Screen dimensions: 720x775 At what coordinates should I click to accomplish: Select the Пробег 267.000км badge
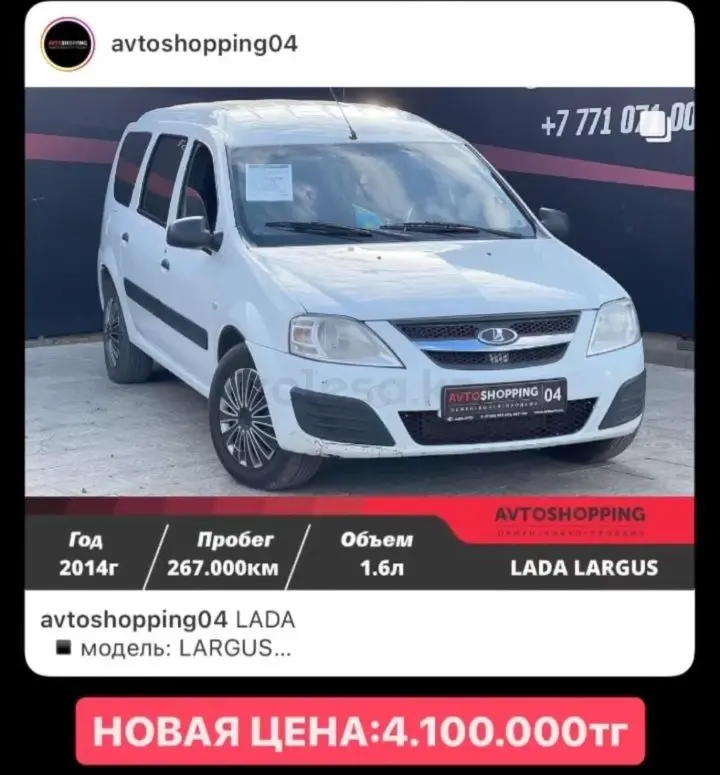tap(228, 556)
